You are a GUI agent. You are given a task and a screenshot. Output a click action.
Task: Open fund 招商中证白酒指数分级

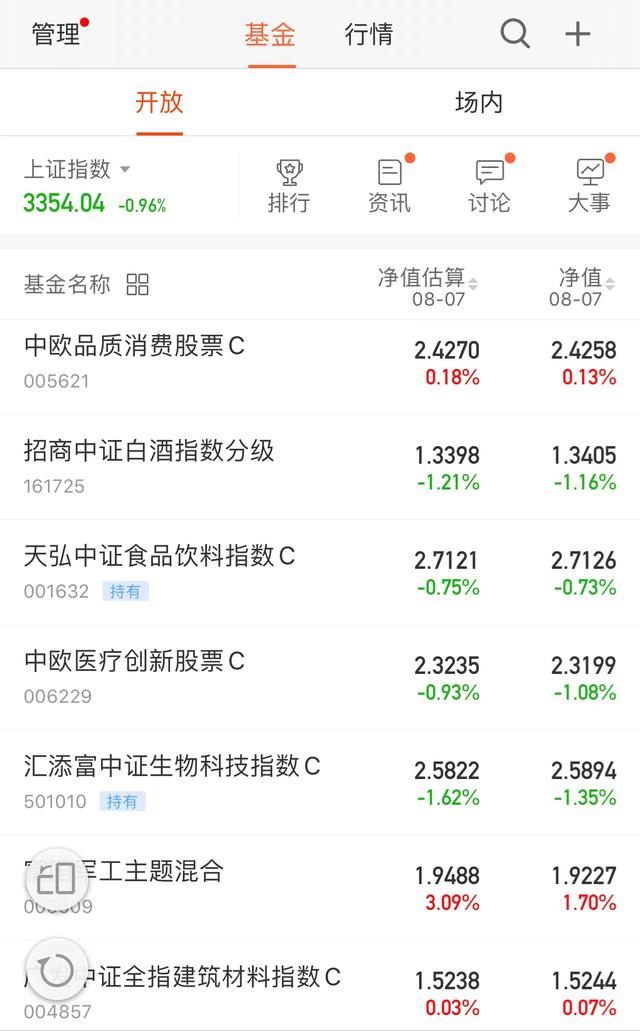pyautogui.click(x=320, y=468)
